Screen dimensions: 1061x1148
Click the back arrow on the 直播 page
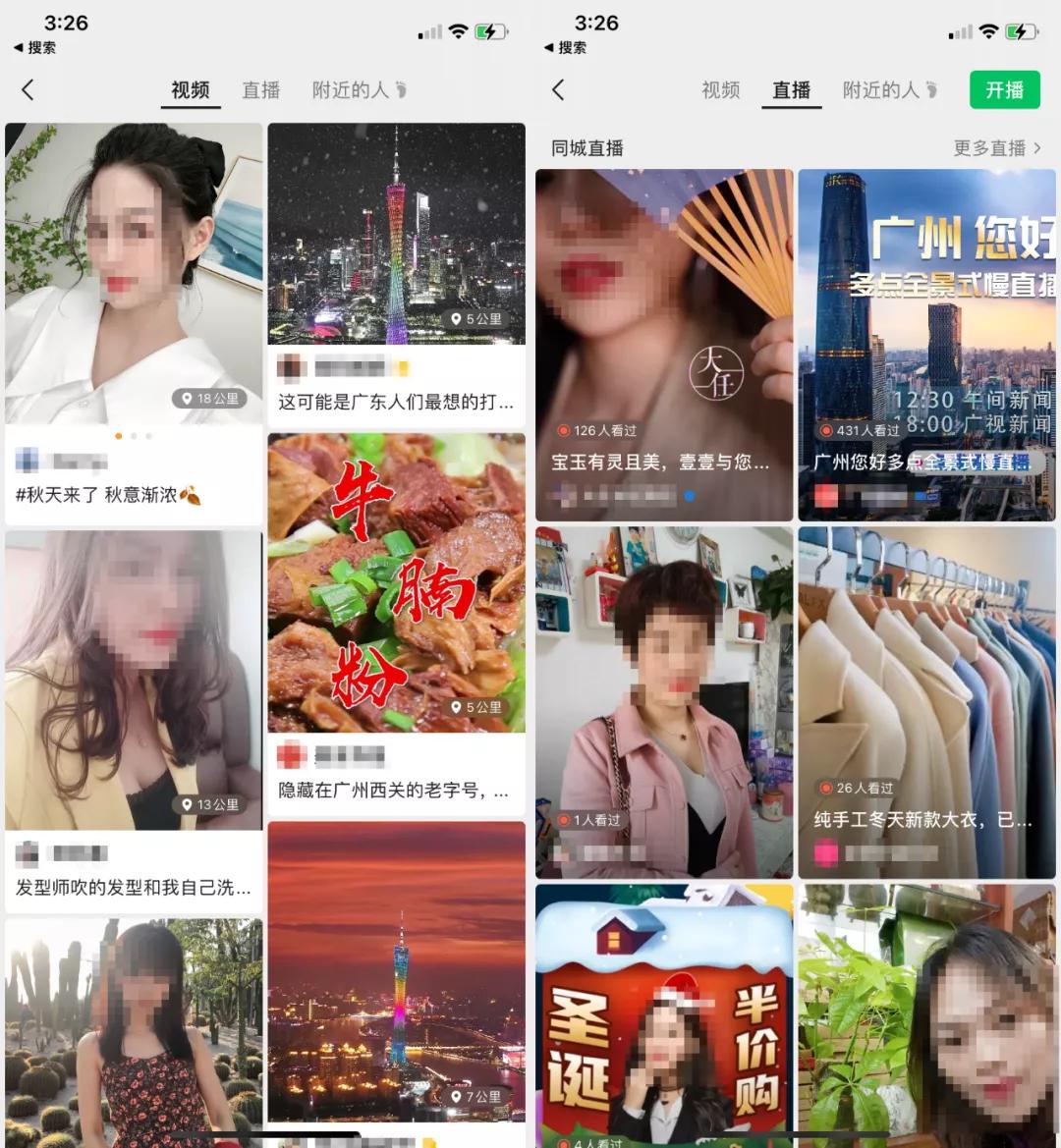point(558,89)
